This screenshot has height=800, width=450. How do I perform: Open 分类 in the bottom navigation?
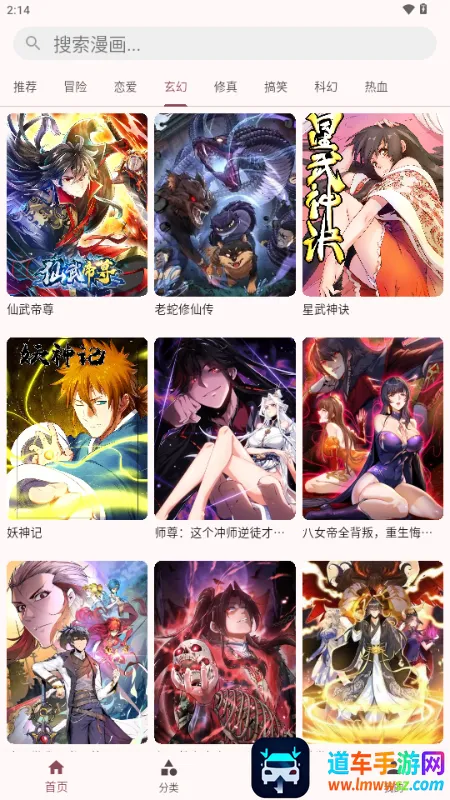[169, 776]
